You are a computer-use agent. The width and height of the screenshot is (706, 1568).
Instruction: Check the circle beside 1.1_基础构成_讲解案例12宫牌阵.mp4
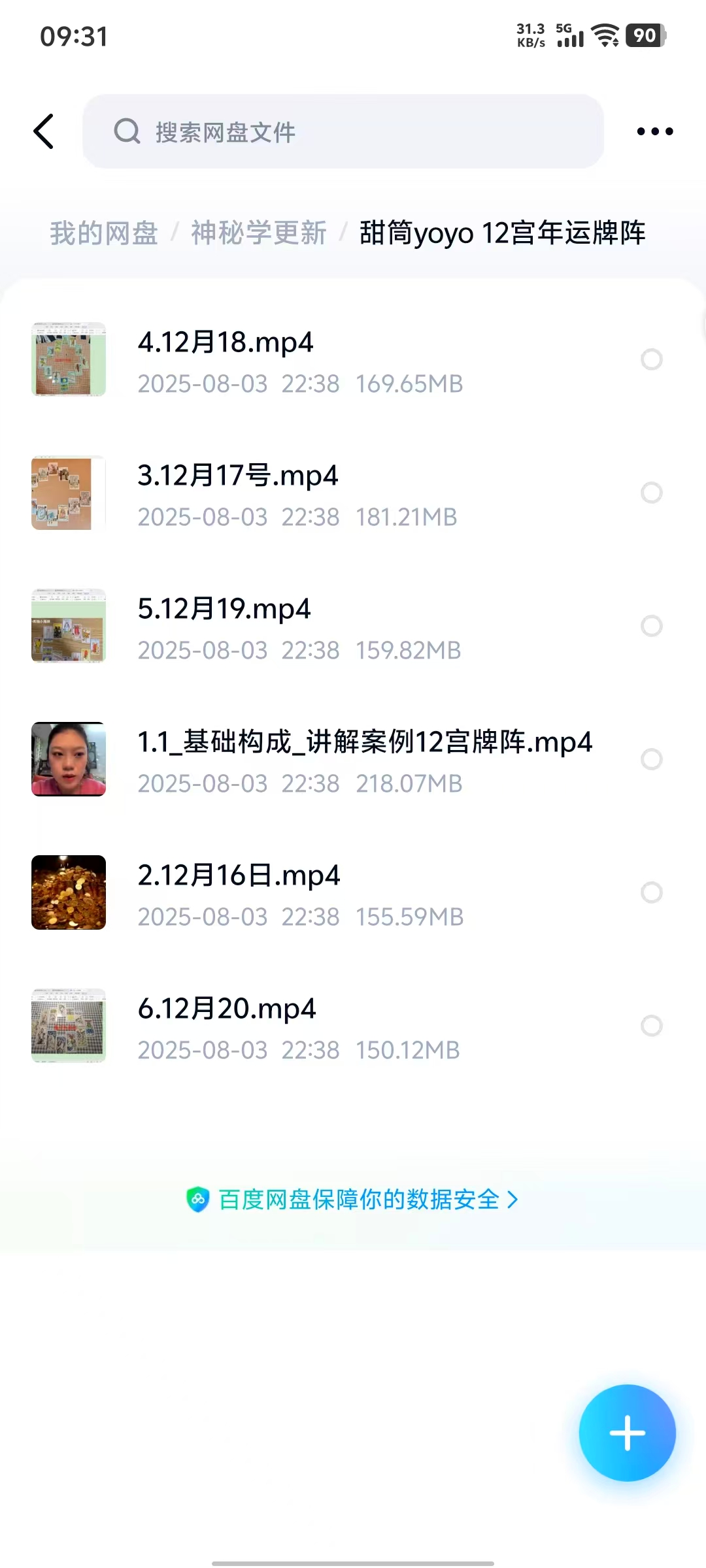click(651, 759)
